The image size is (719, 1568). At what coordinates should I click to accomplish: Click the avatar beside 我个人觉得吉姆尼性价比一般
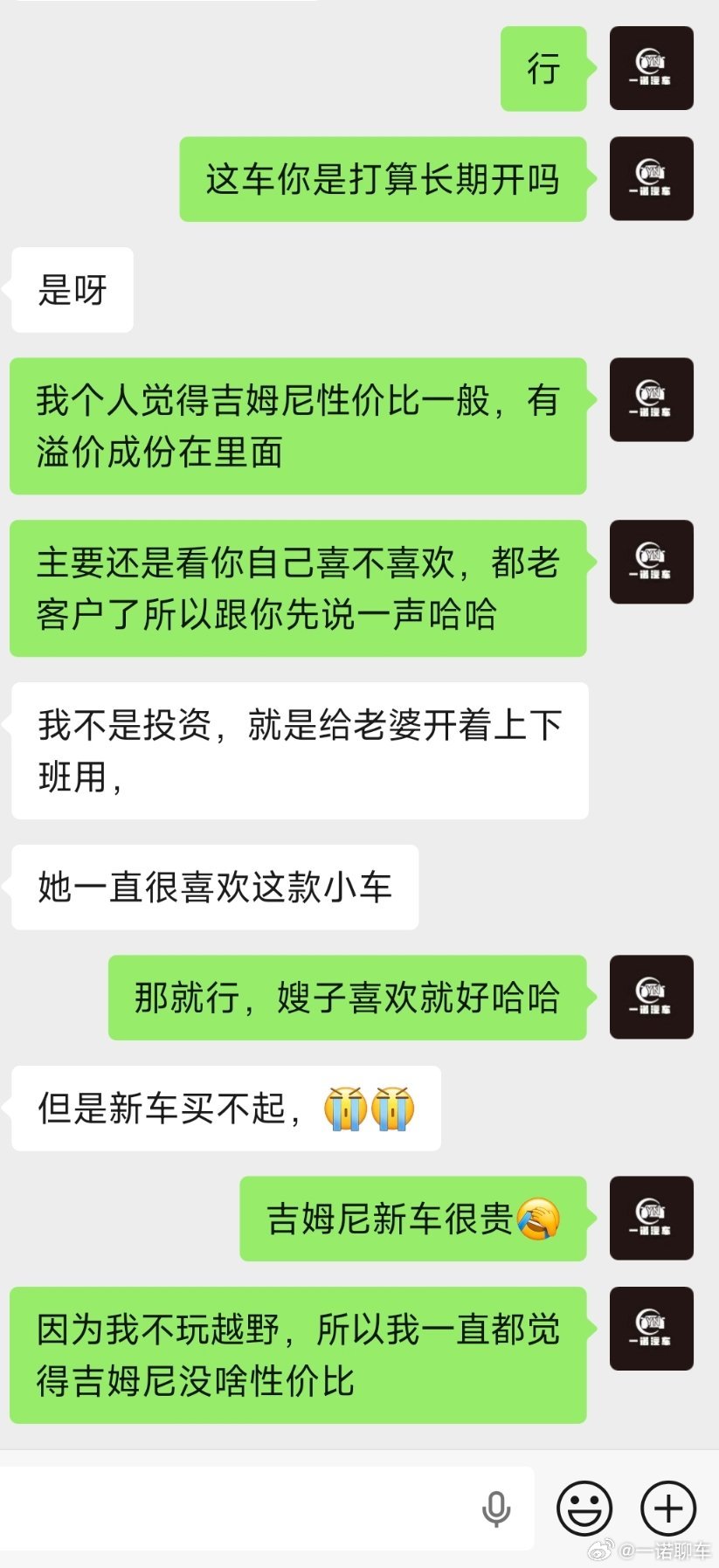pyautogui.click(x=651, y=399)
